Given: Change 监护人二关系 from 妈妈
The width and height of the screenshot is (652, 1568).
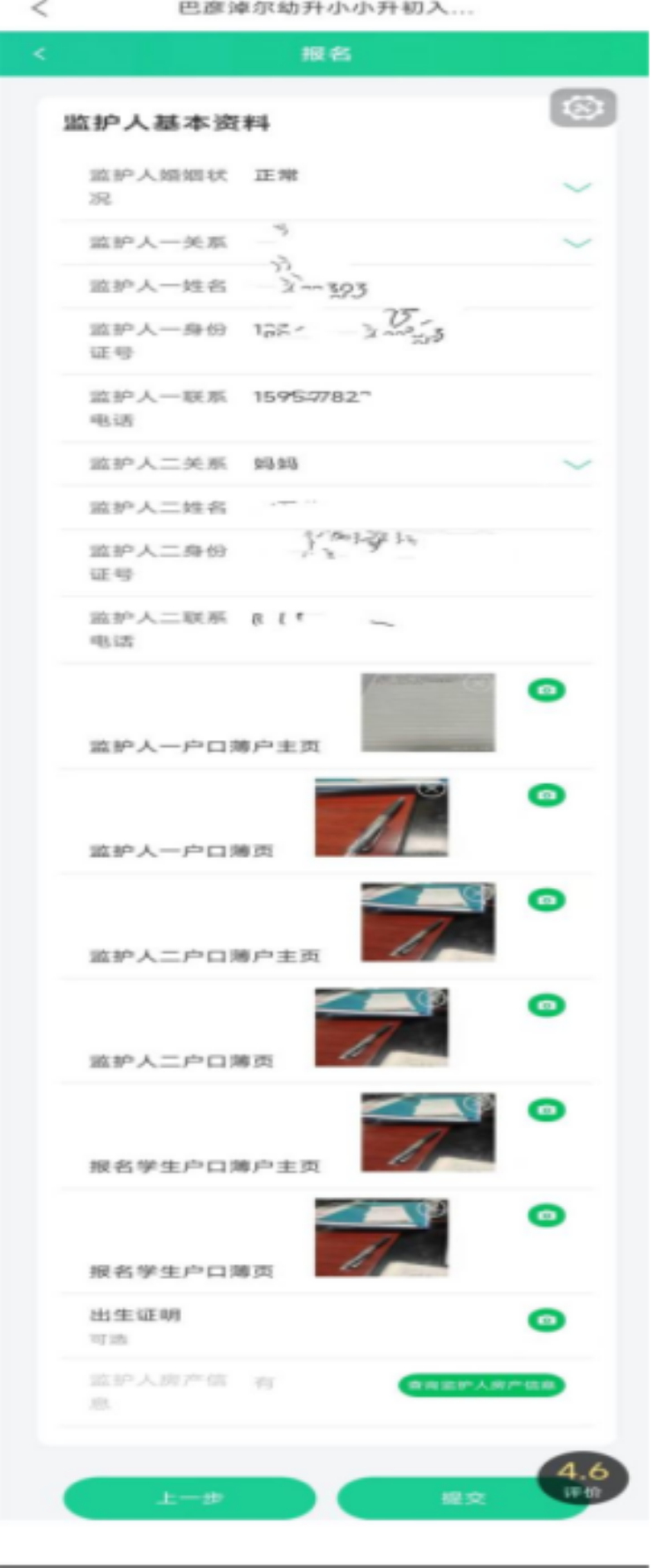Looking at the screenshot, I should 577,464.
